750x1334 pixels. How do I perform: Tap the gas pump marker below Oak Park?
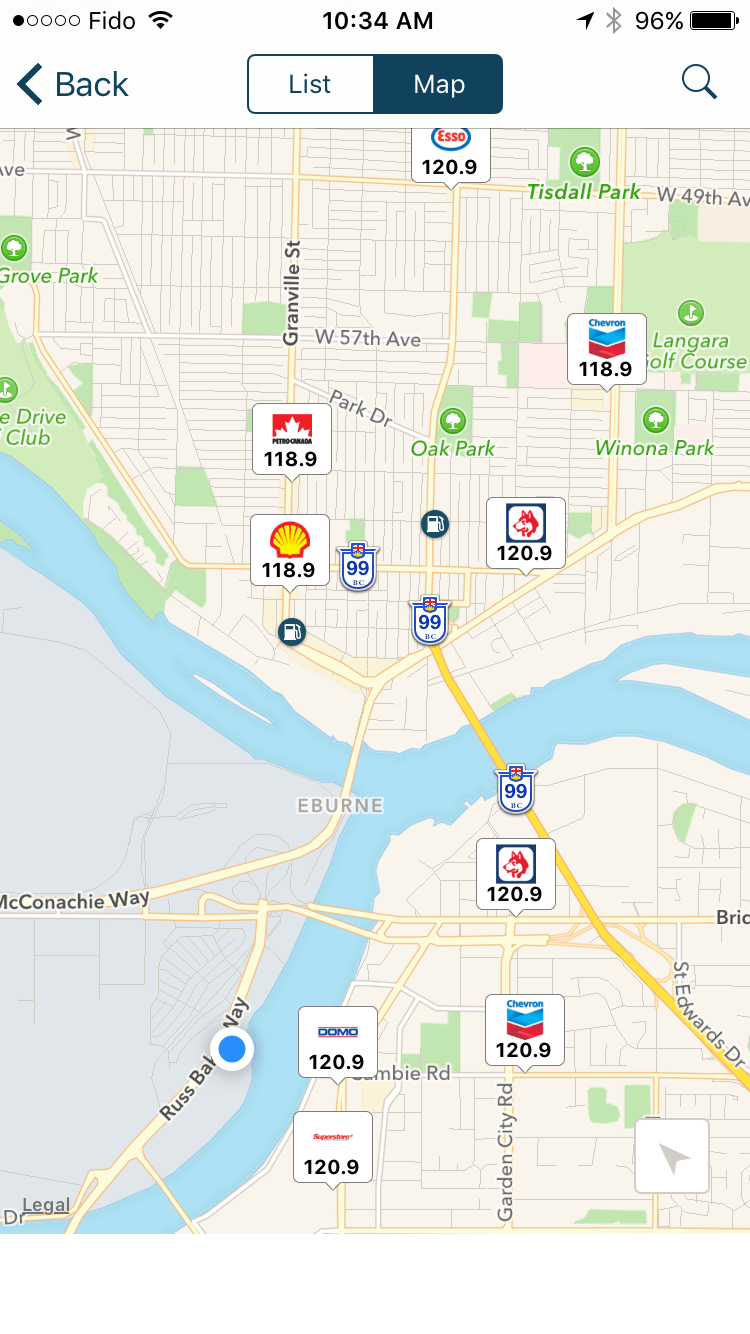tap(434, 523)
